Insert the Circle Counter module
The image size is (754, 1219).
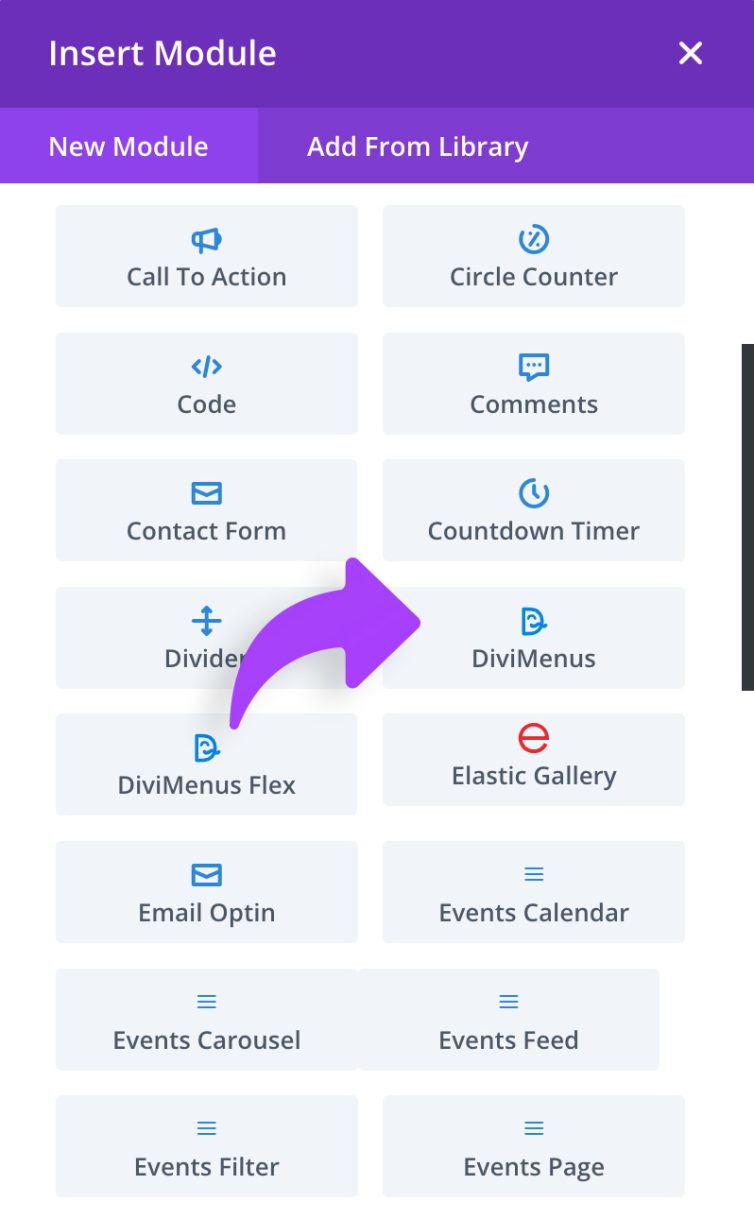click(533, 256)
